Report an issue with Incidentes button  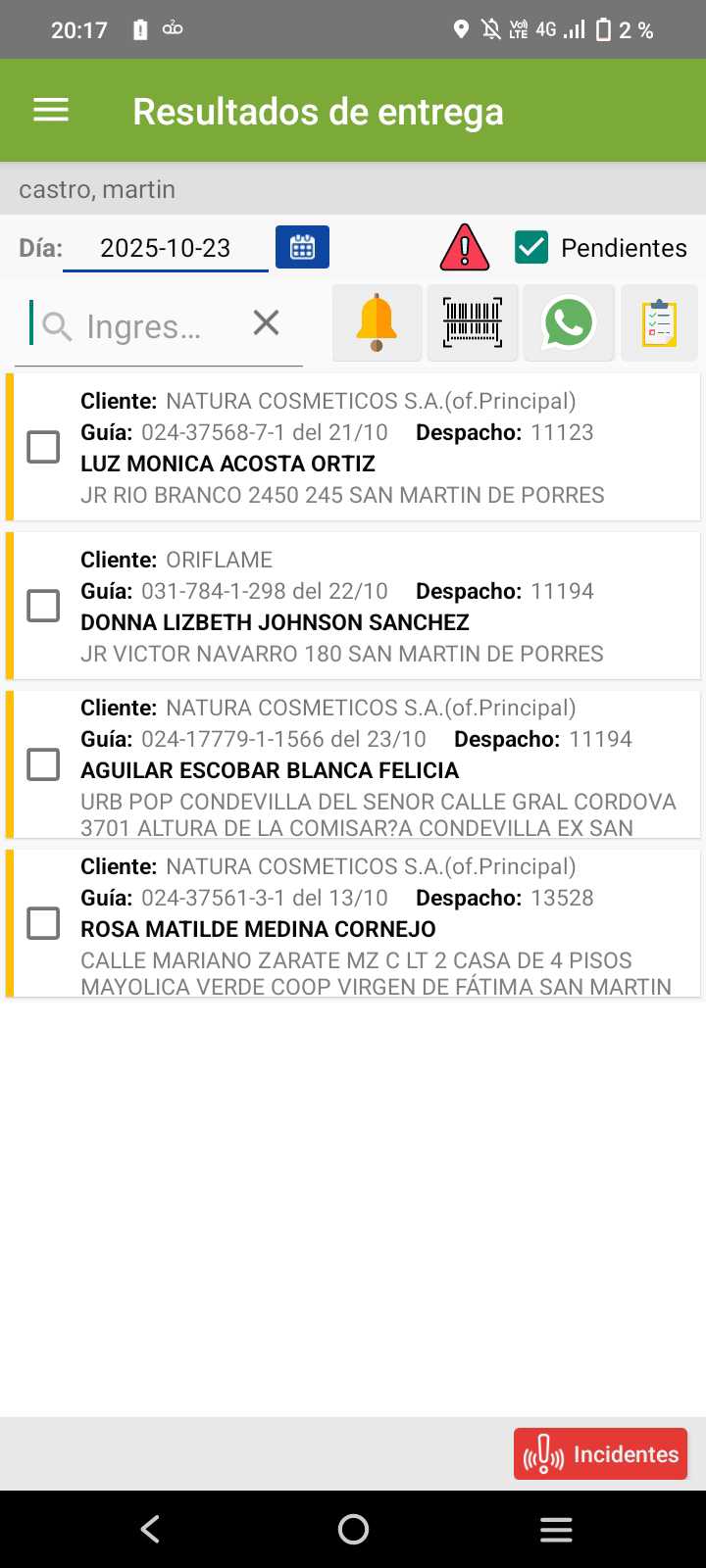pyautogui.click(x=601, y=1454)
